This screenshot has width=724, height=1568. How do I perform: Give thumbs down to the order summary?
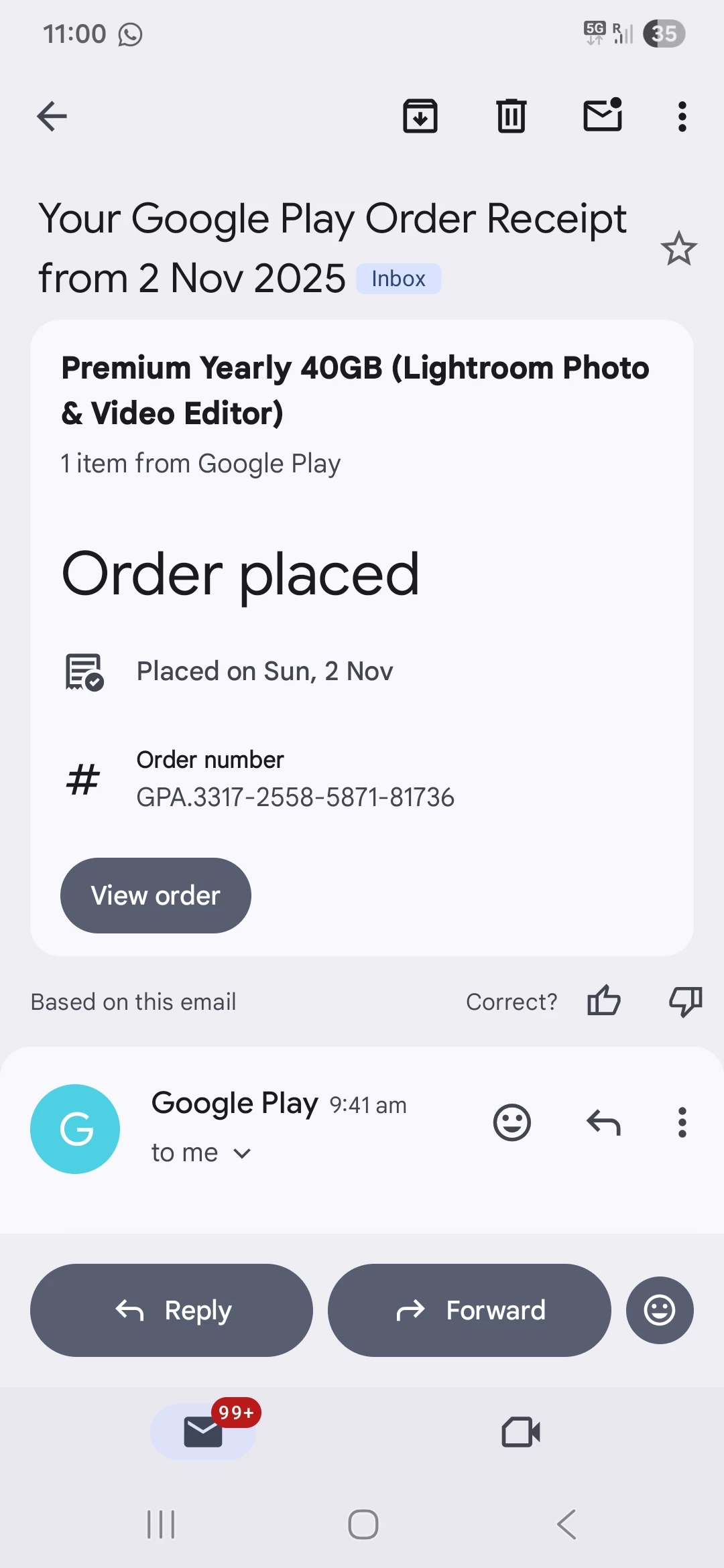[685, 1001]
